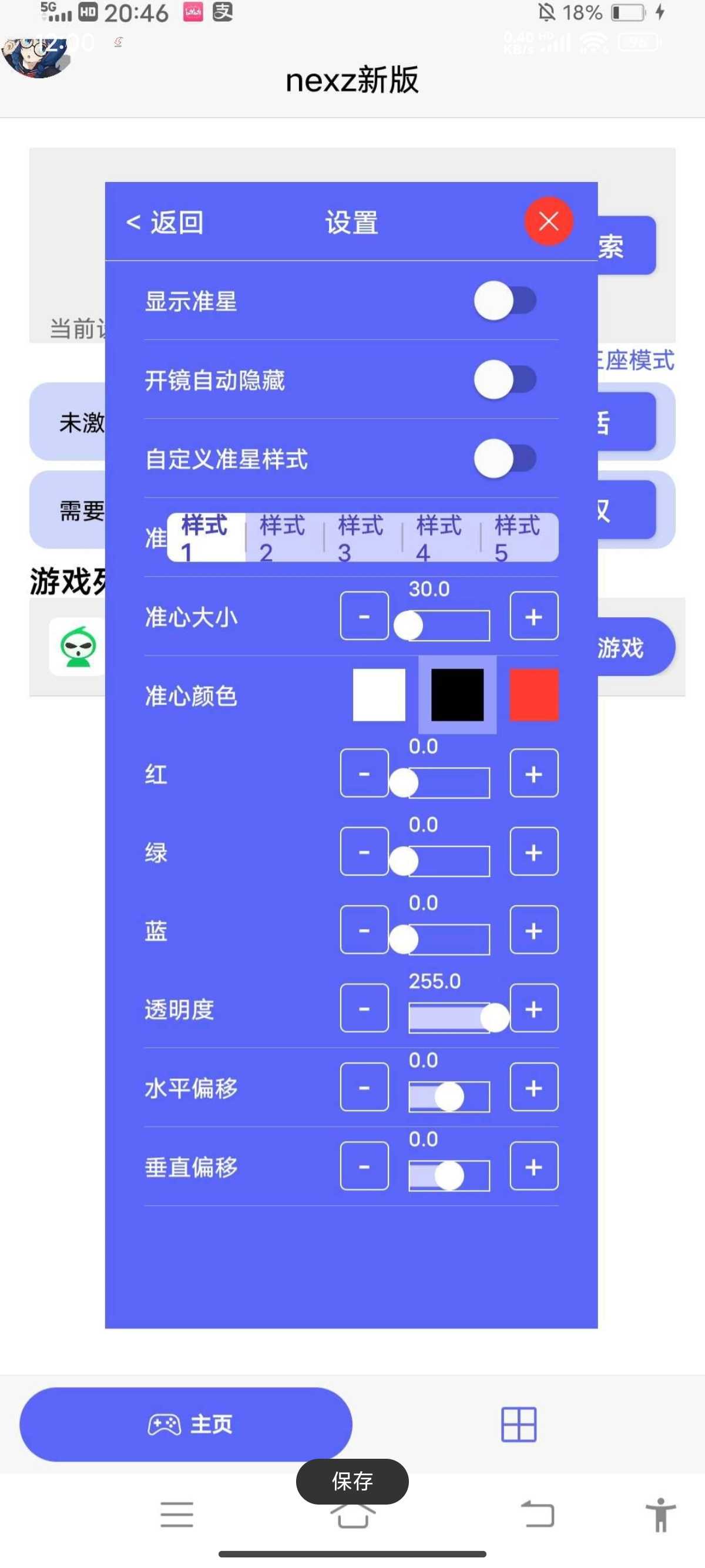Decrease 准心大小 with minus button
705x1568 pixels.
pos(364,617)
